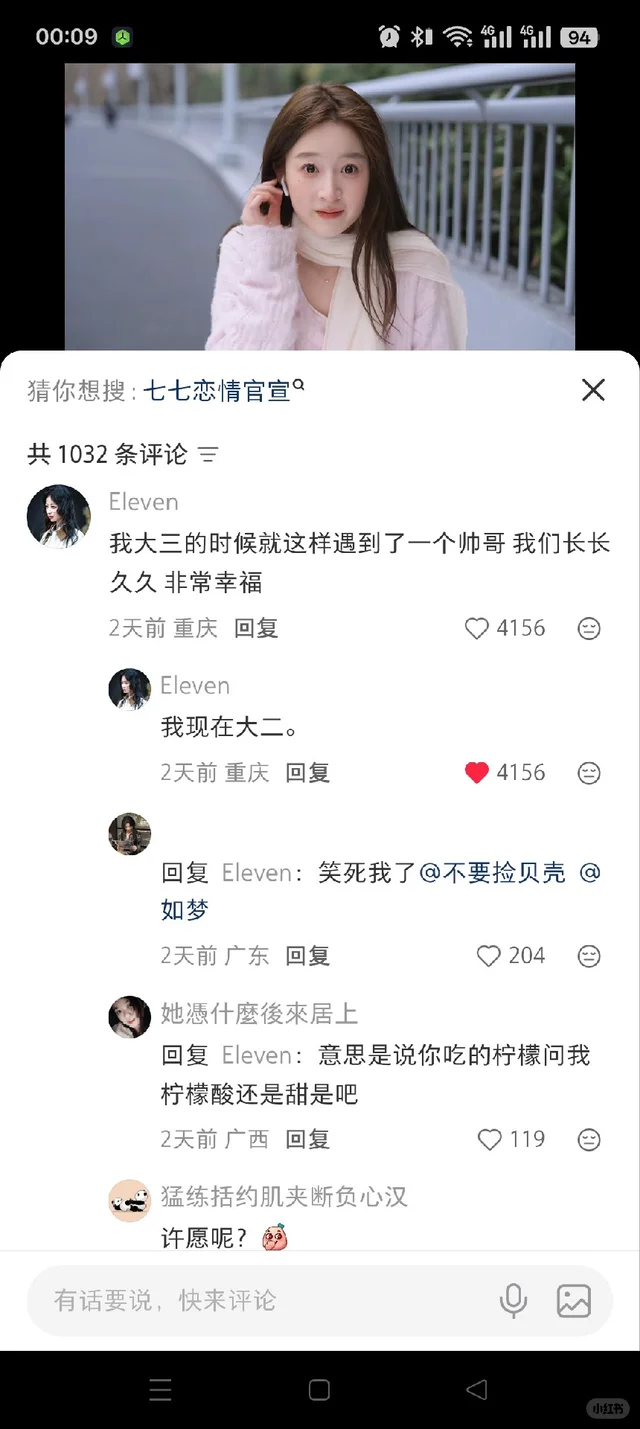This screenshot has height=1429, width=640.
Task: Attach an image to the comment
Action: (x=574, y=1300)
